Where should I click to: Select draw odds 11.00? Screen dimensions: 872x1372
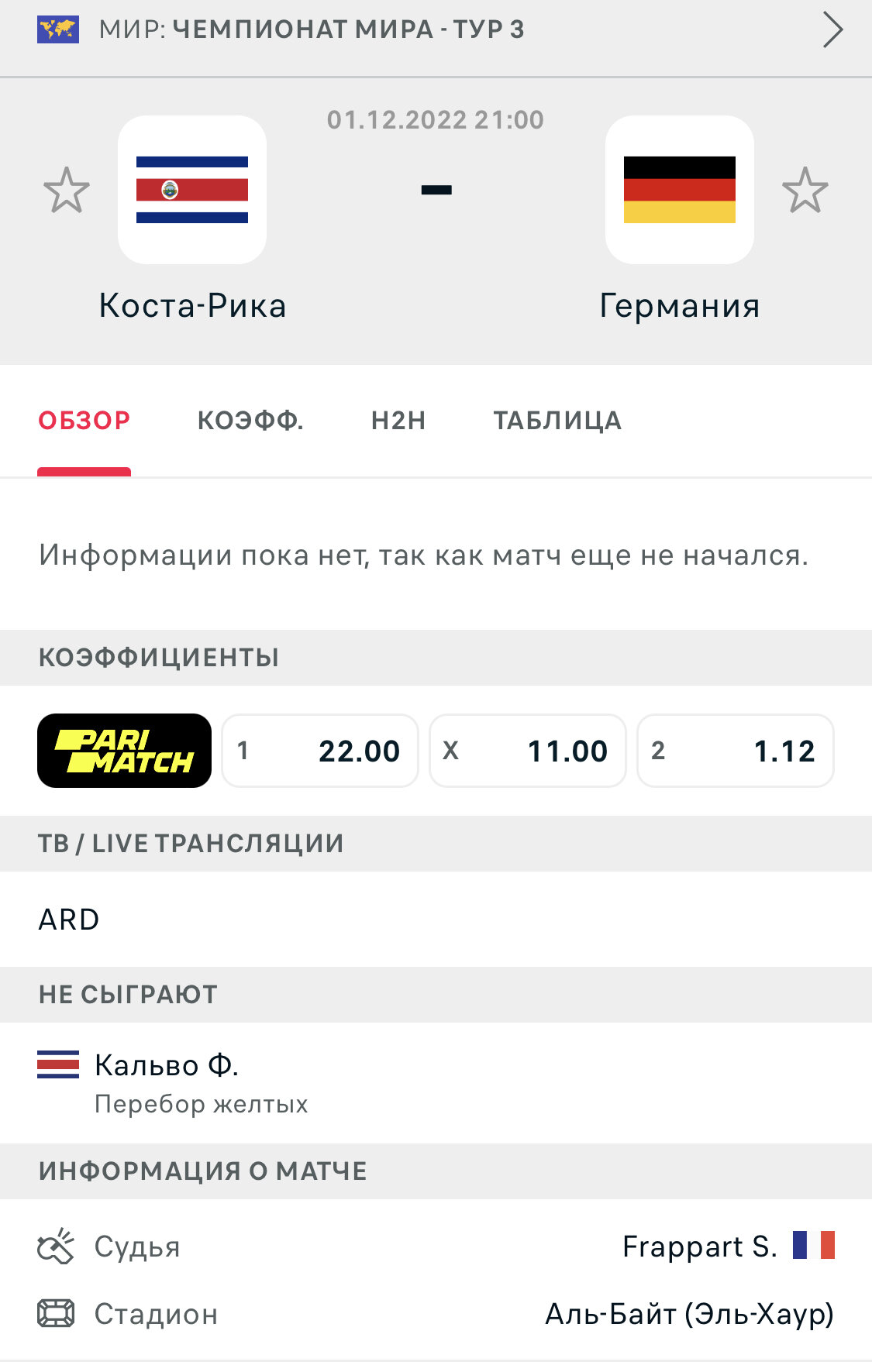(x=528, y=751)
